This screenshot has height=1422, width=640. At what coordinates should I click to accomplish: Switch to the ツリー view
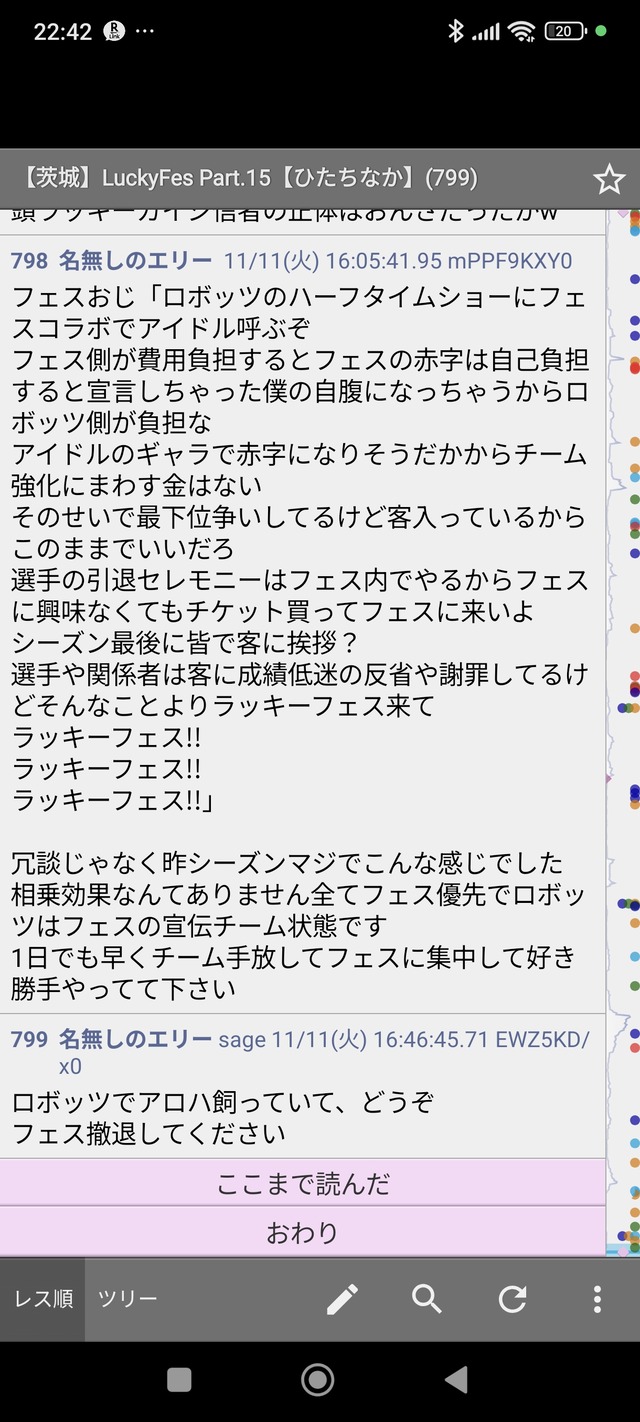[127, 1299]
